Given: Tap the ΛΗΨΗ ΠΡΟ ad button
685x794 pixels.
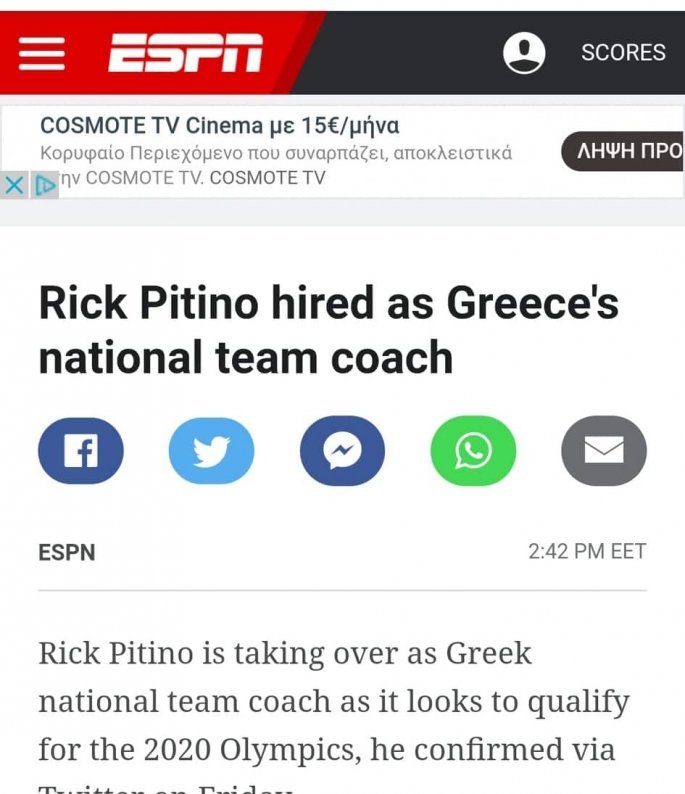Looking at the screenshot, I should point(625,152).
